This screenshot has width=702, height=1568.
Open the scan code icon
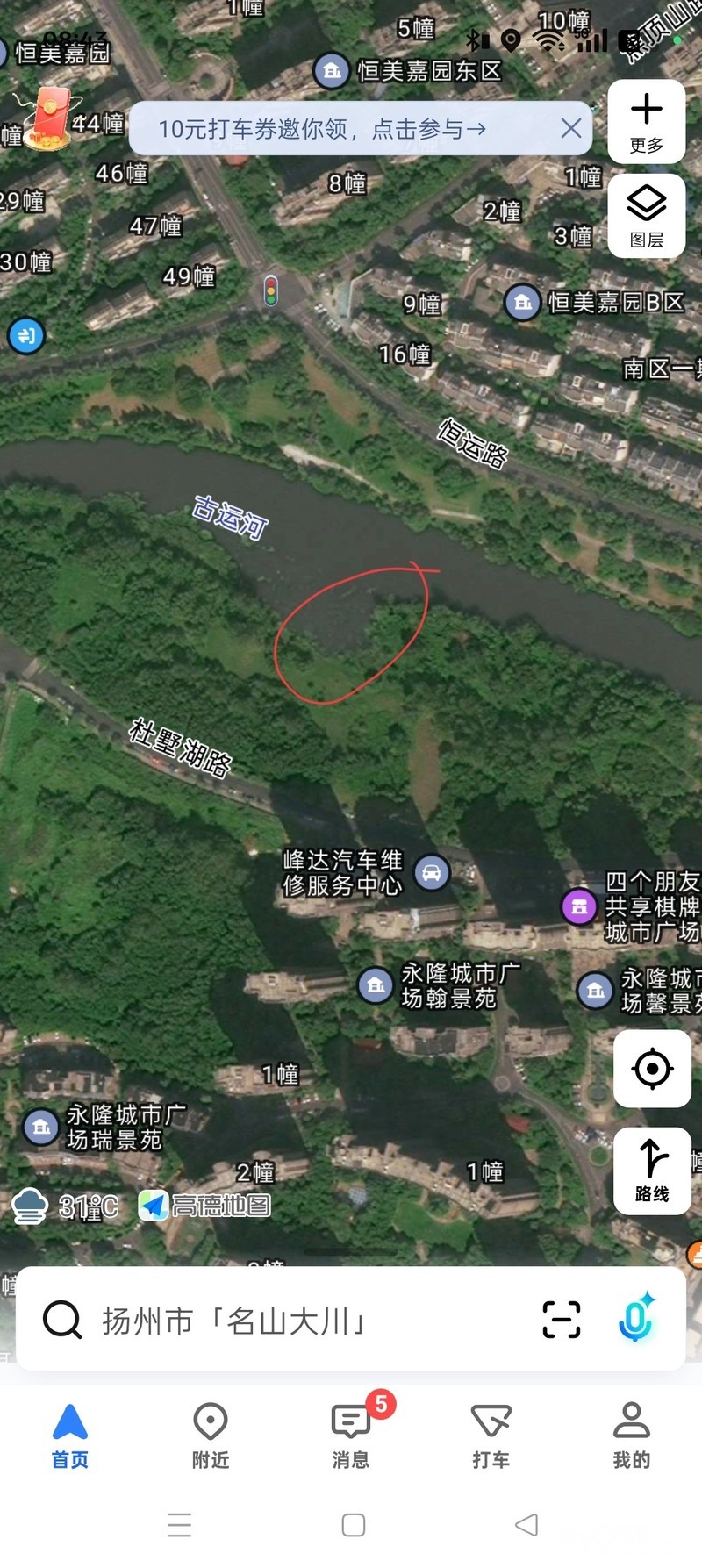tap(562, 1320)
